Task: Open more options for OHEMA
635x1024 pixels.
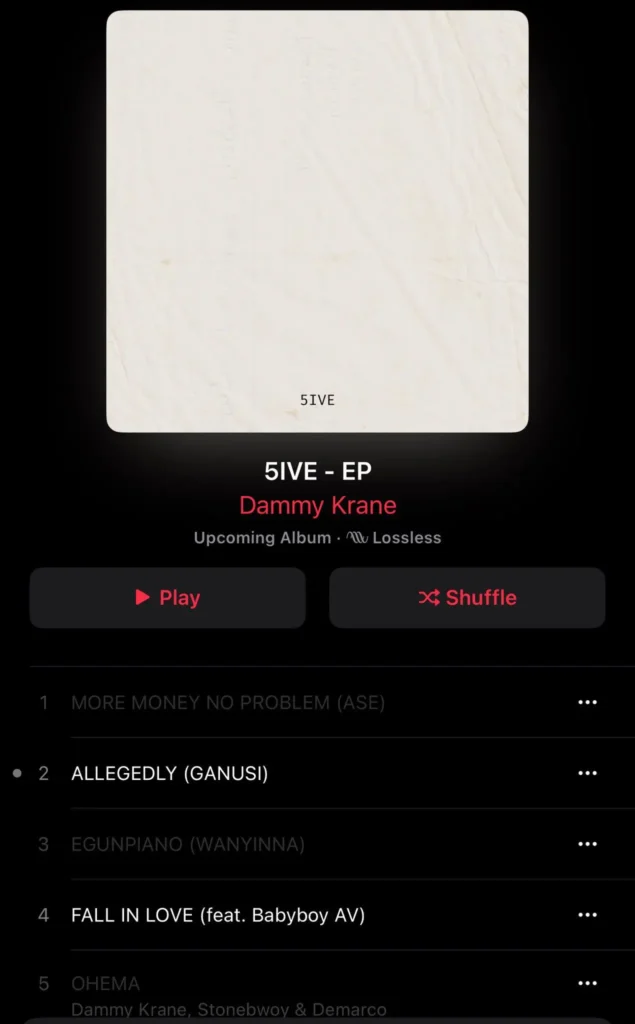Action: [x=587, y=985]
